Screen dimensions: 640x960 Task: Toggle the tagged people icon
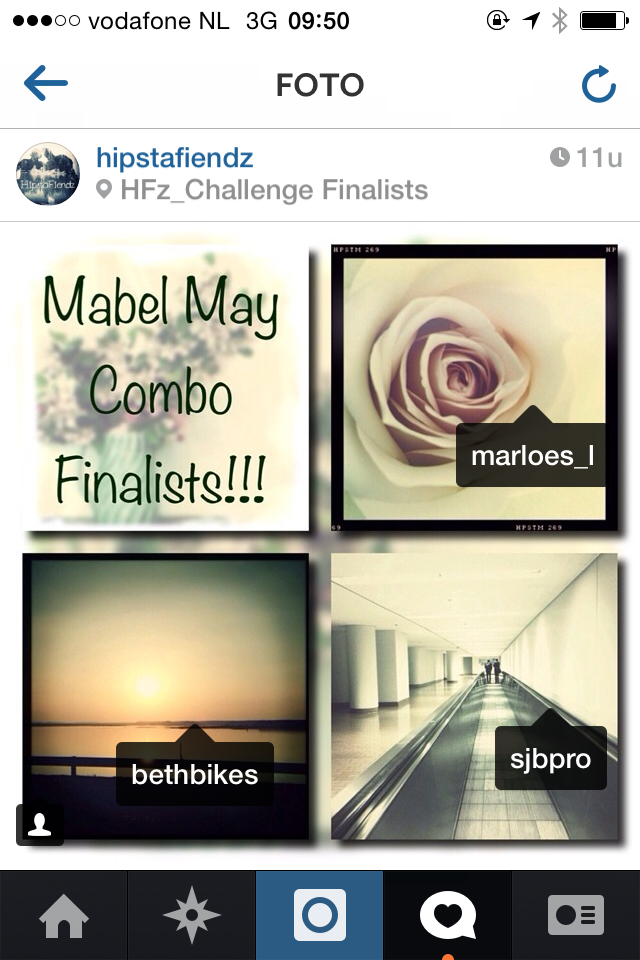tap(40, 824)
